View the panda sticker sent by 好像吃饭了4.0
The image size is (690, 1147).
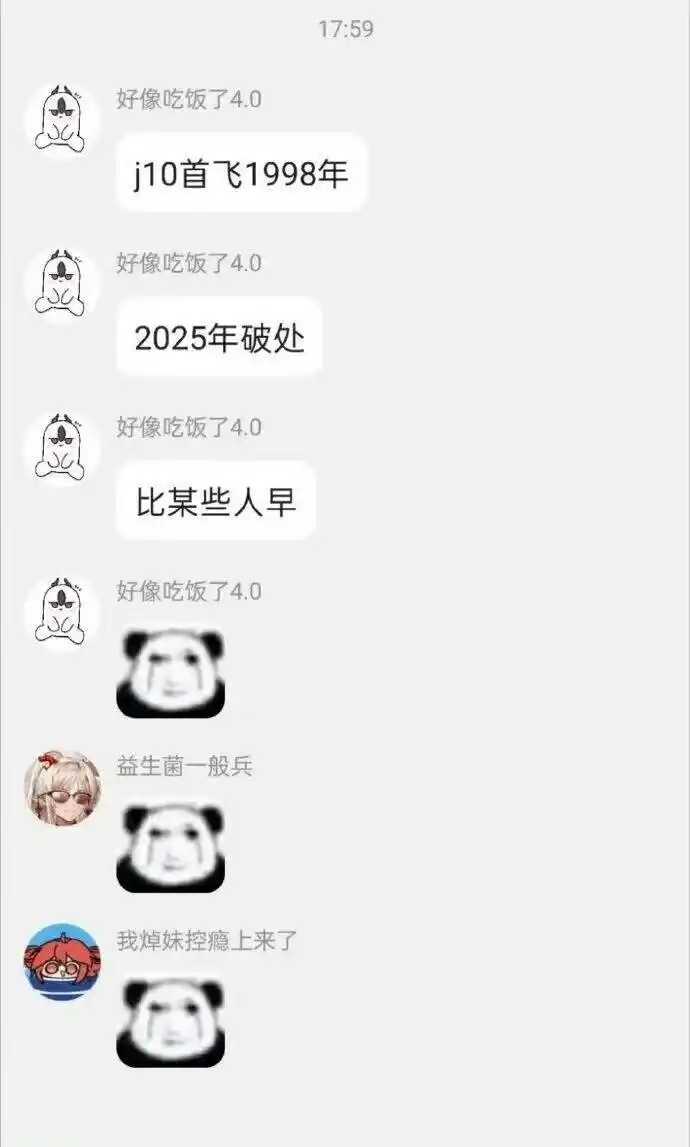click(x=171, y=673)
